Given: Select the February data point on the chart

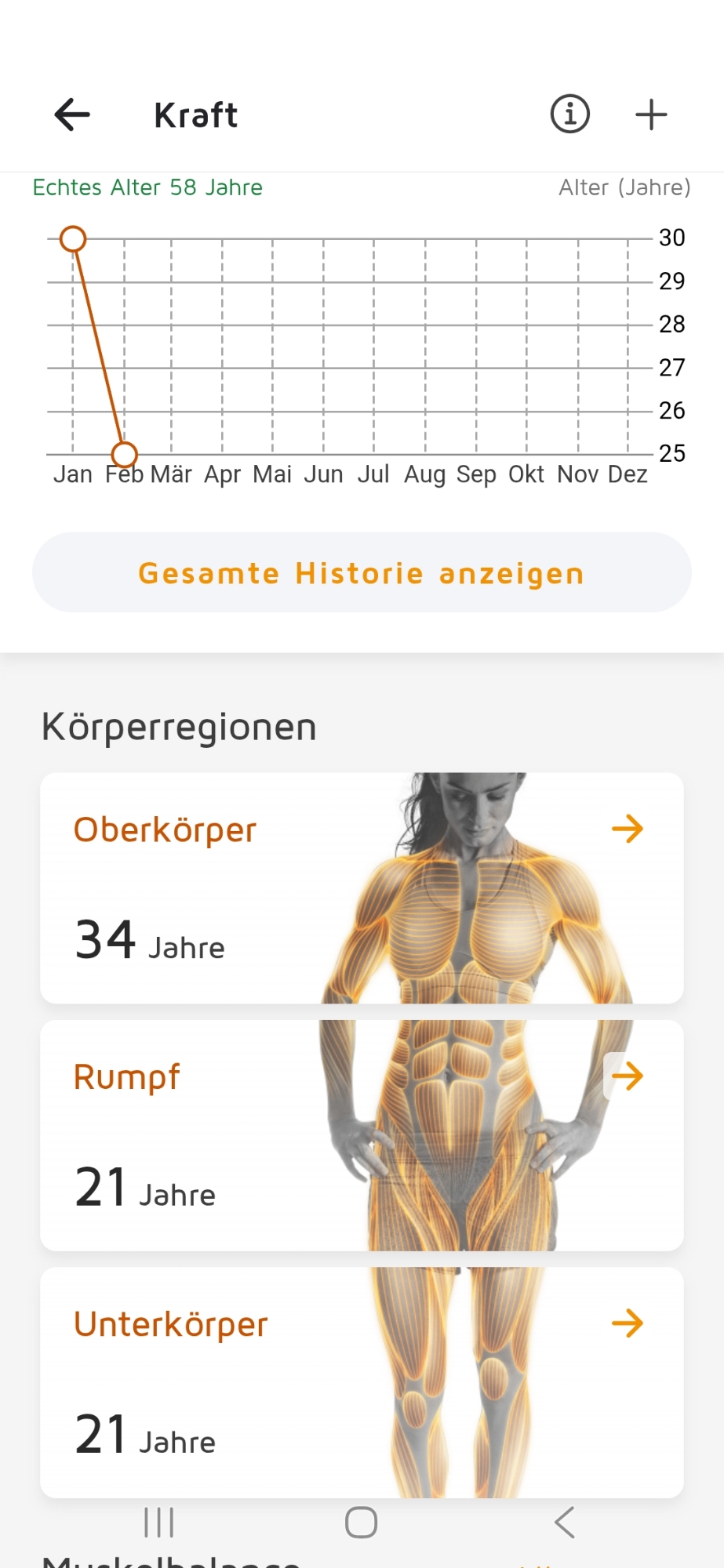Looking at the screenshot, I should click(x=124, y=454).
